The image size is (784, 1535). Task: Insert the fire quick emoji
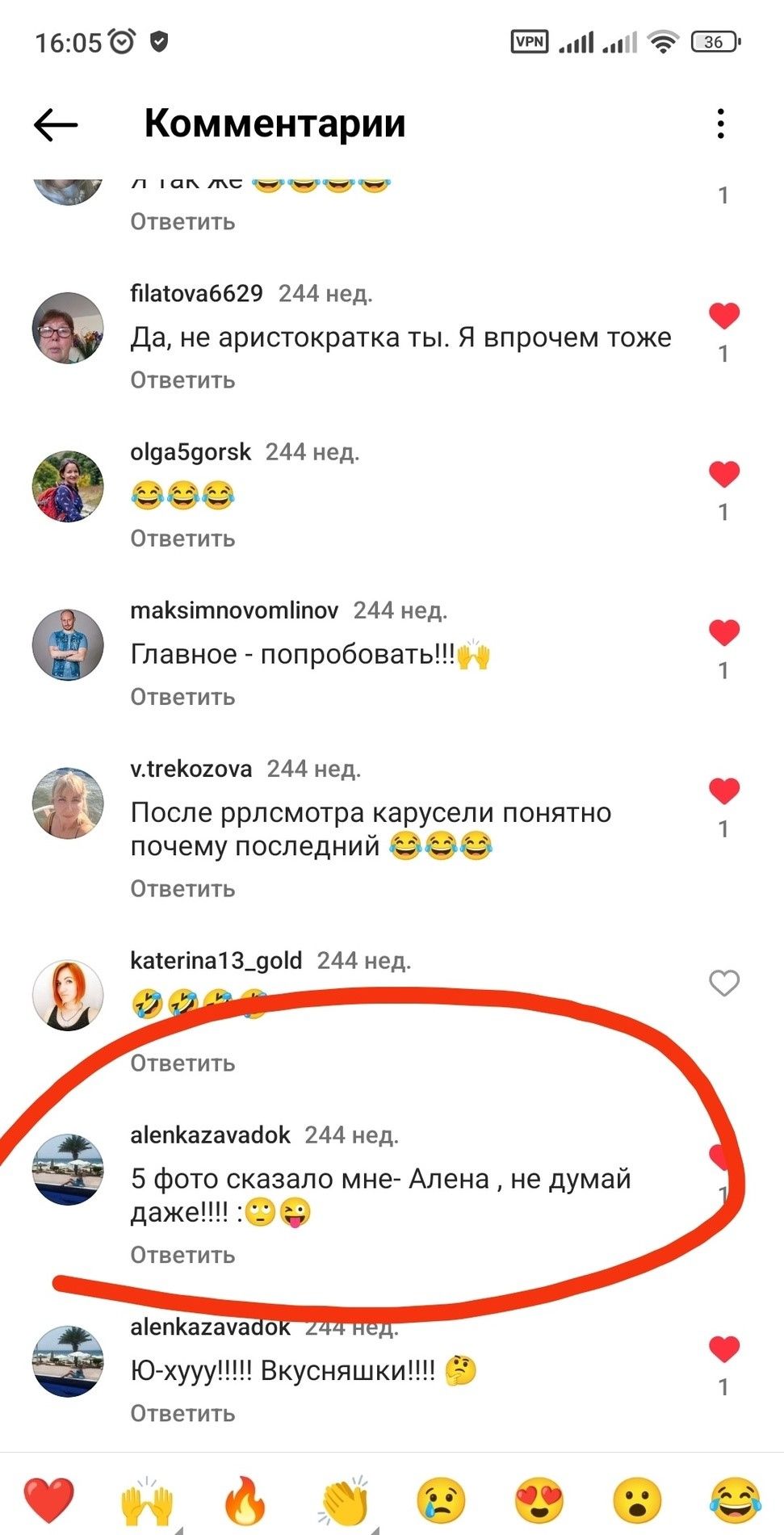(245, 1499)
